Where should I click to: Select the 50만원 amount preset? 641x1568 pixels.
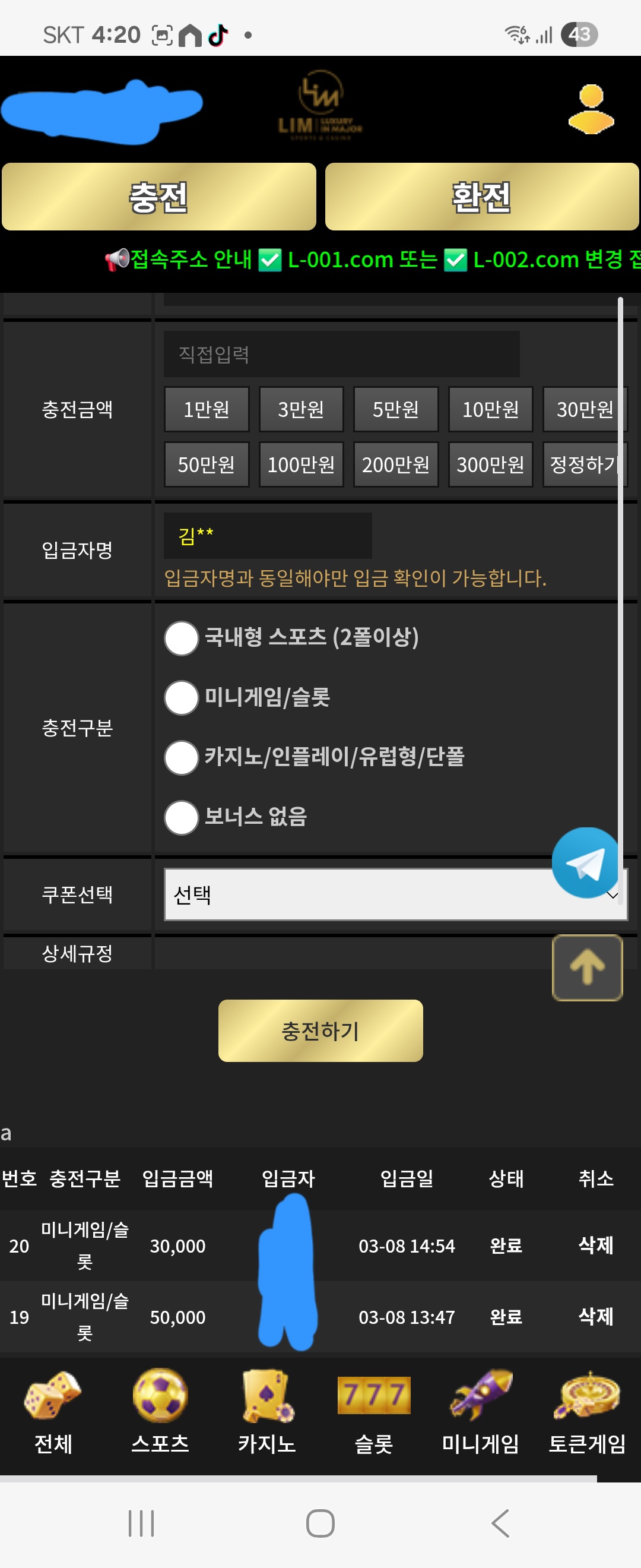[x=206, y=464]
